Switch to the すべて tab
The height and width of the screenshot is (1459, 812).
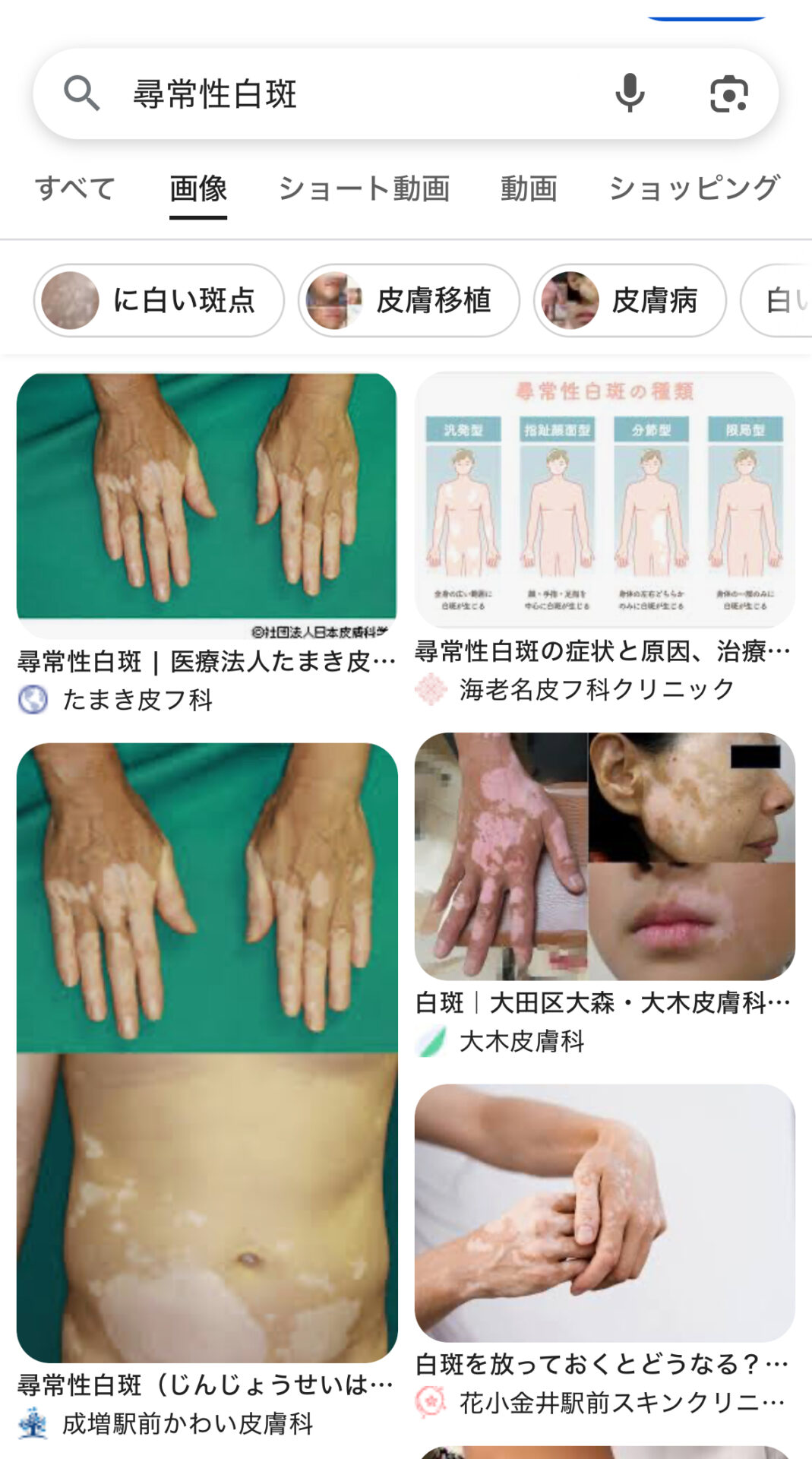pyautogui.click(x=75, y=188)
